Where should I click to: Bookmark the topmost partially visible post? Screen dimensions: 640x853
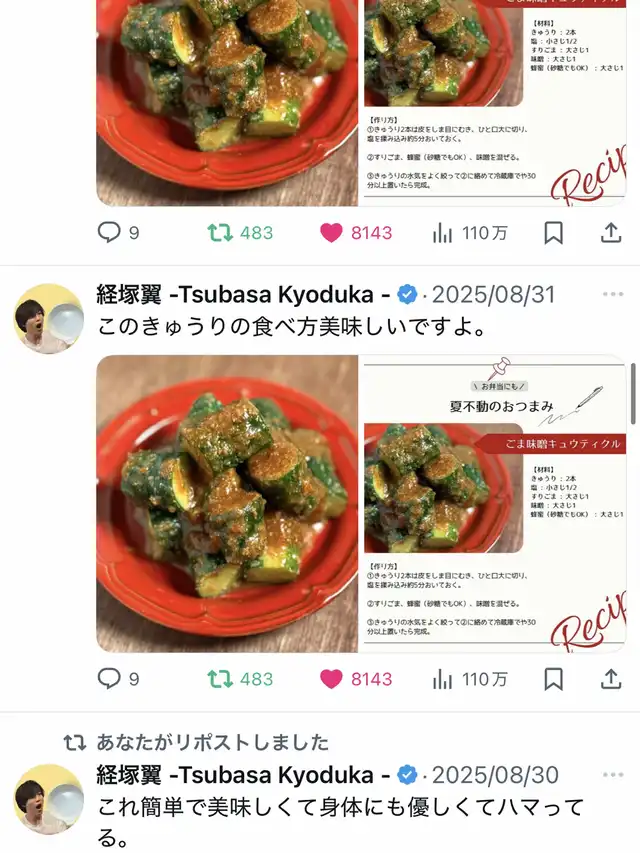pos(553,233)
